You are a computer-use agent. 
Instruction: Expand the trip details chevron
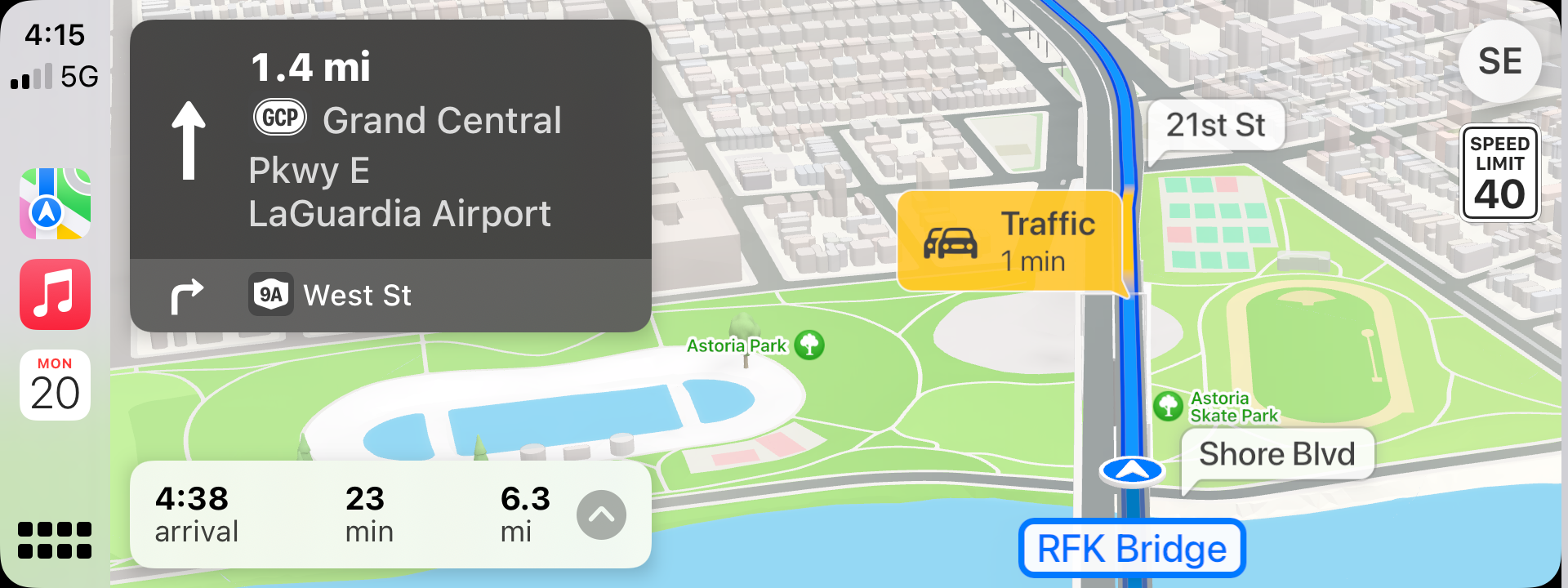601,514
